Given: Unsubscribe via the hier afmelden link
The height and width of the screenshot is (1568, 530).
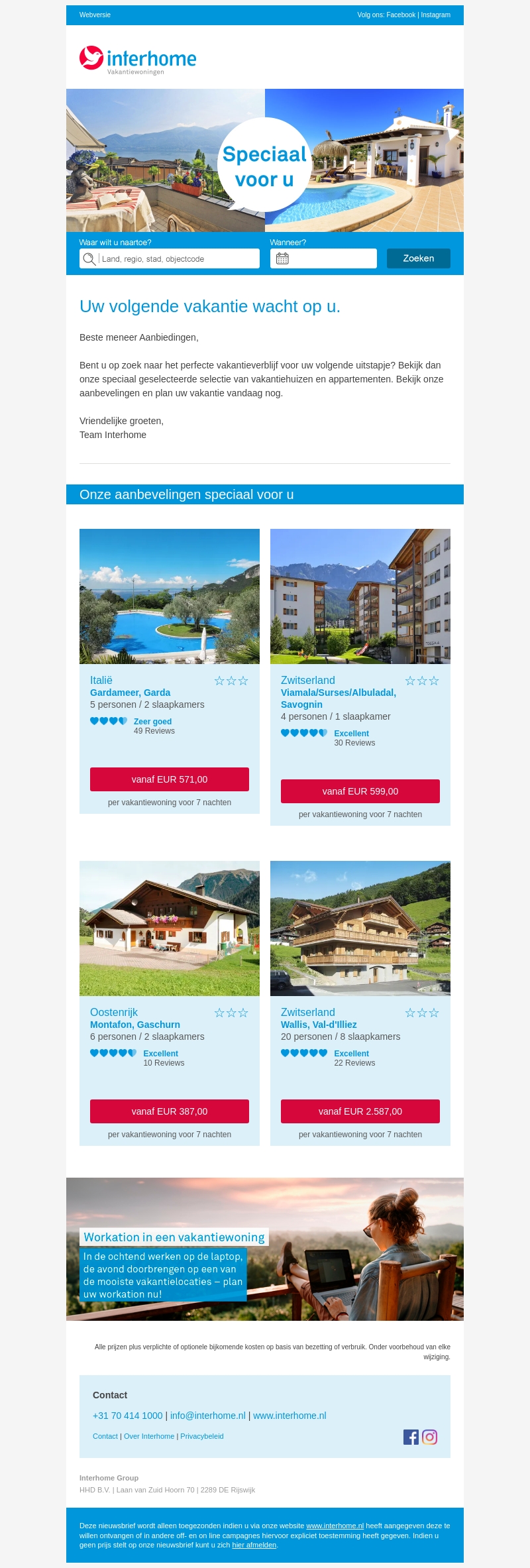Looking at the screenshot, I should tap(254, 1545).
